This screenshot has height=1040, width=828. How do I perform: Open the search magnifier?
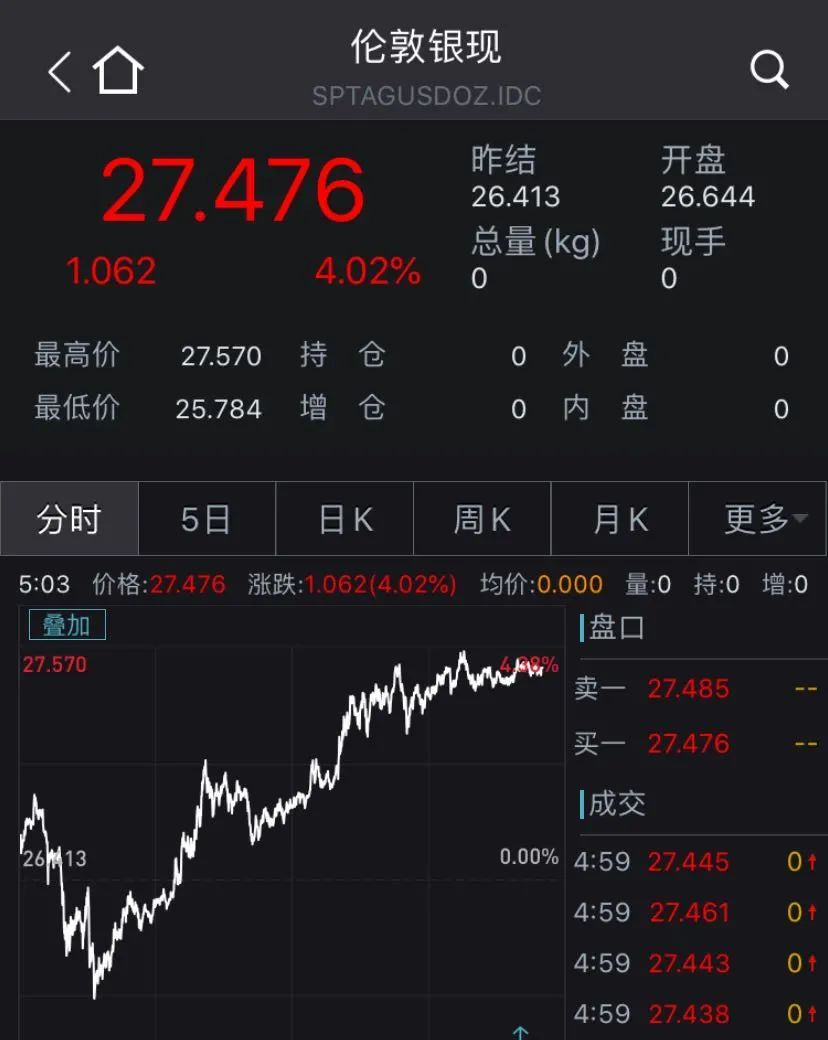coord(769,70)
